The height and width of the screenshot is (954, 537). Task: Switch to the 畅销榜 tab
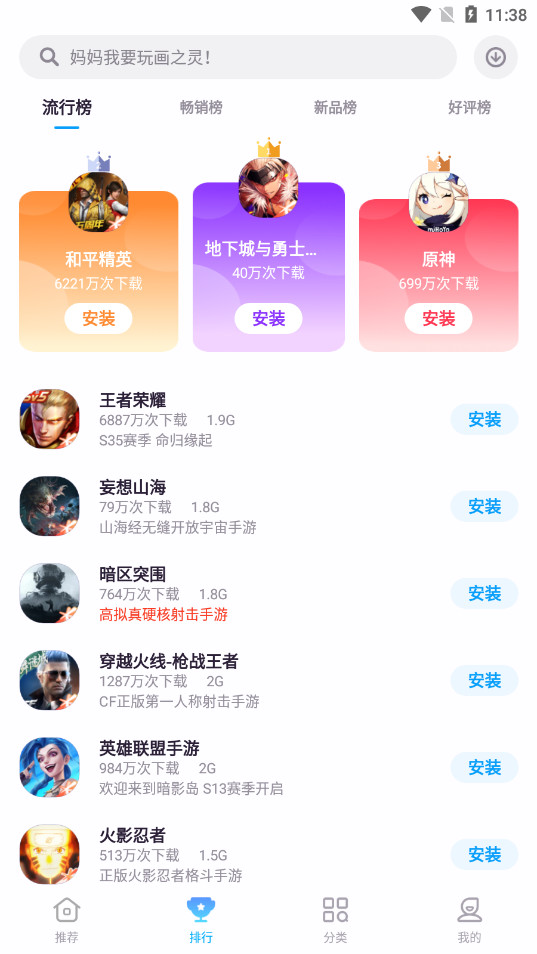[x=201, y=108]
